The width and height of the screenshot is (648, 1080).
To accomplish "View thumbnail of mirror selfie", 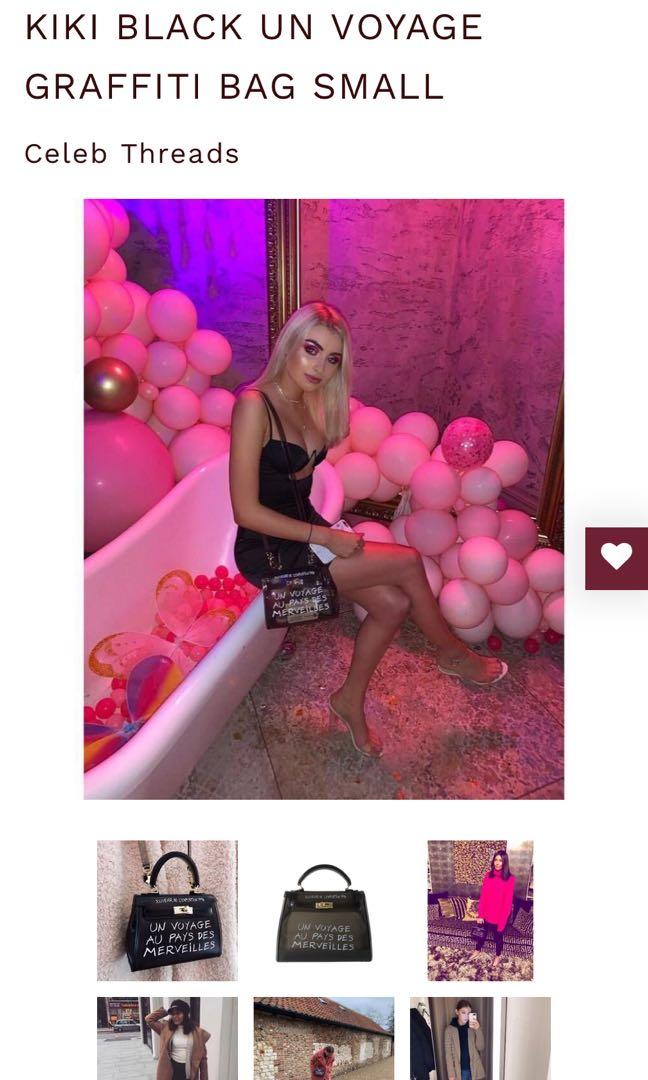I will [480, 1037].
